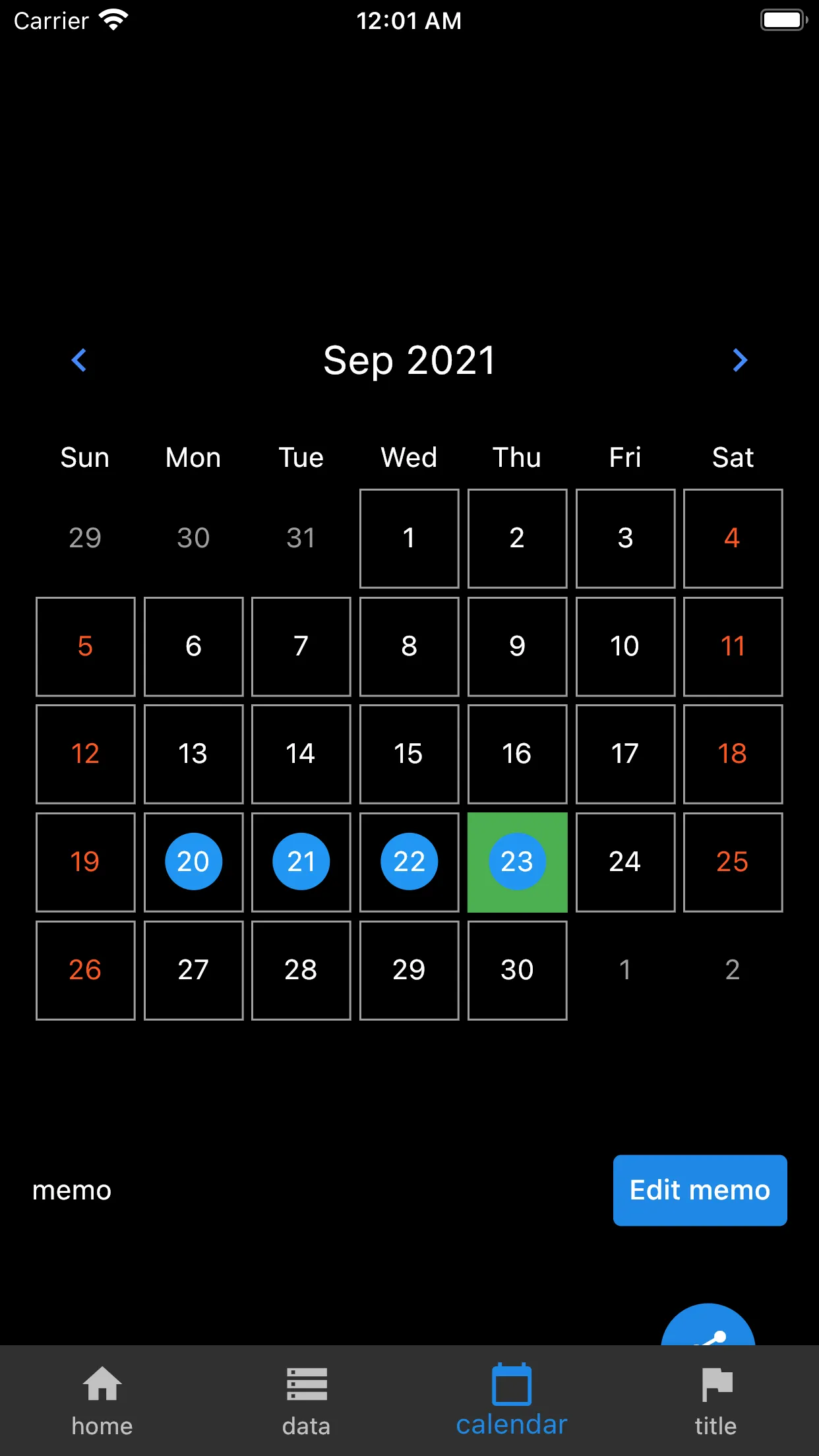Viewport: 819px width, 1456px height.
Task: Choose September 1 in the calendar
Action: point(409,538)
